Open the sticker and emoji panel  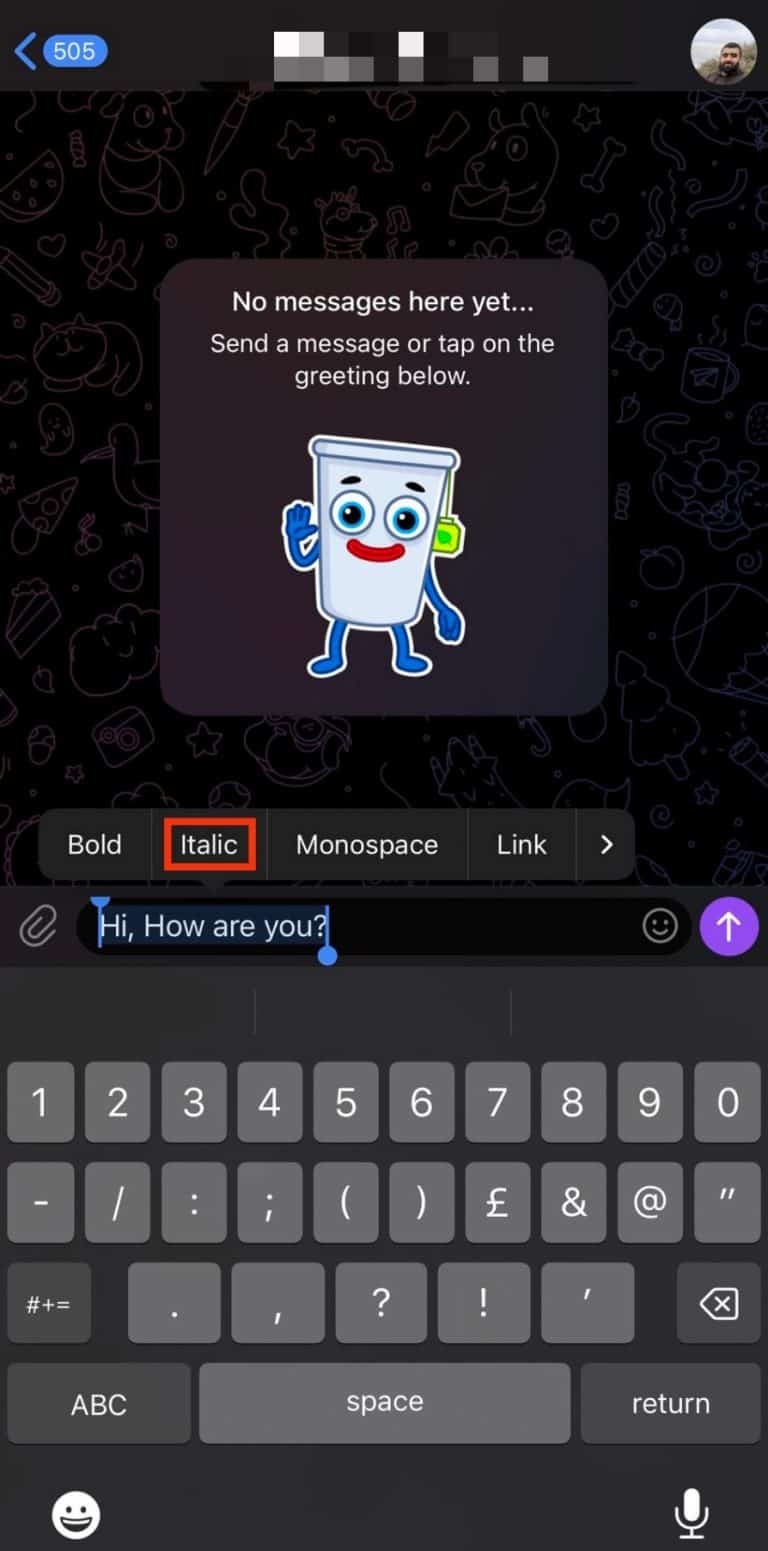(x=660, y=927)
